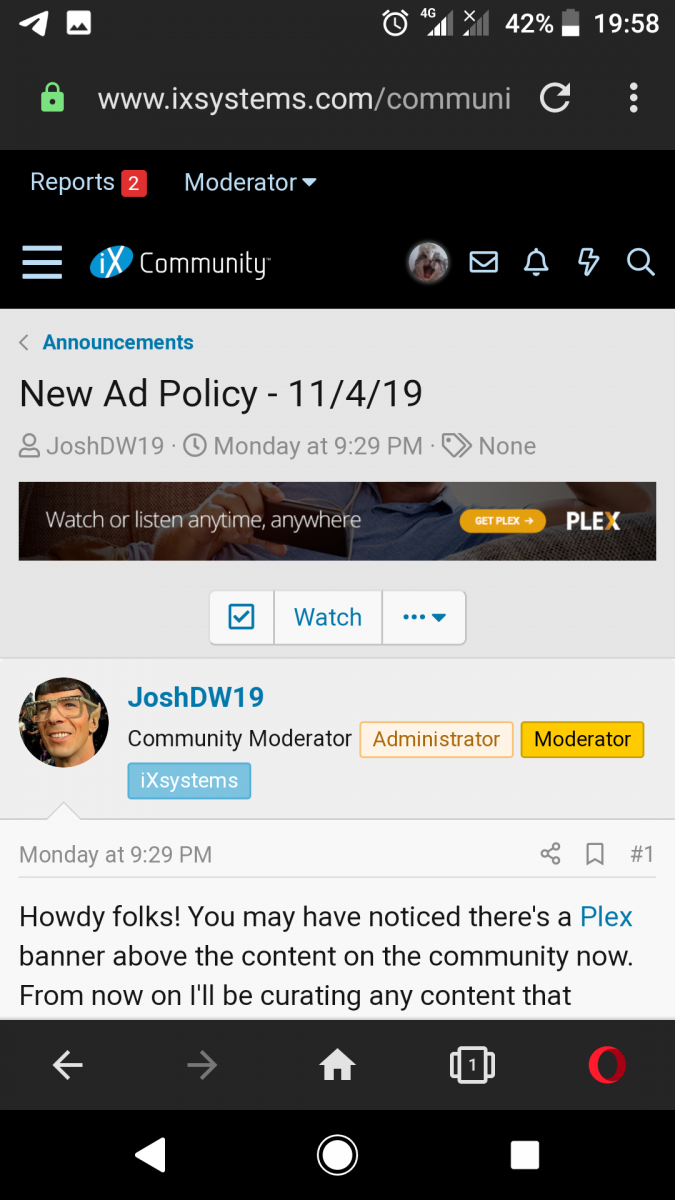Watch this thread

(328, 617)
